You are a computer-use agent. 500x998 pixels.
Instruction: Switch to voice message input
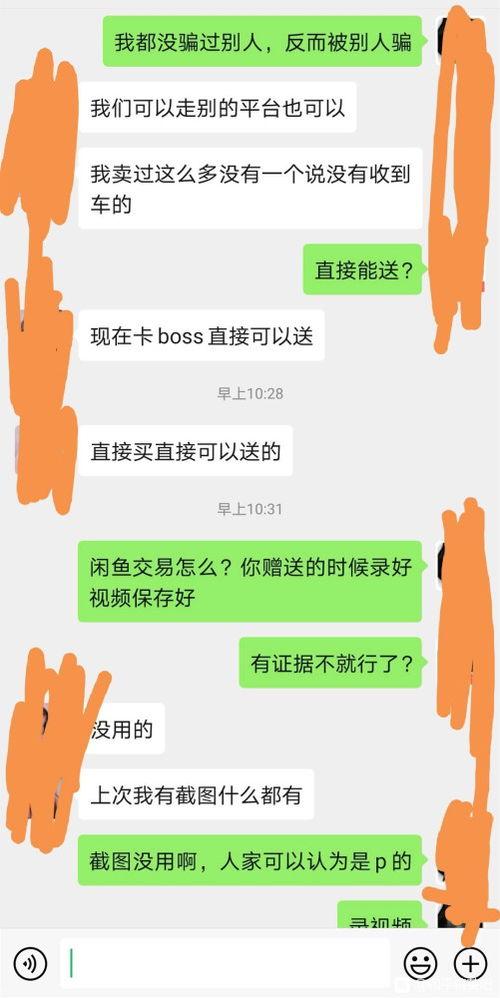30,963
